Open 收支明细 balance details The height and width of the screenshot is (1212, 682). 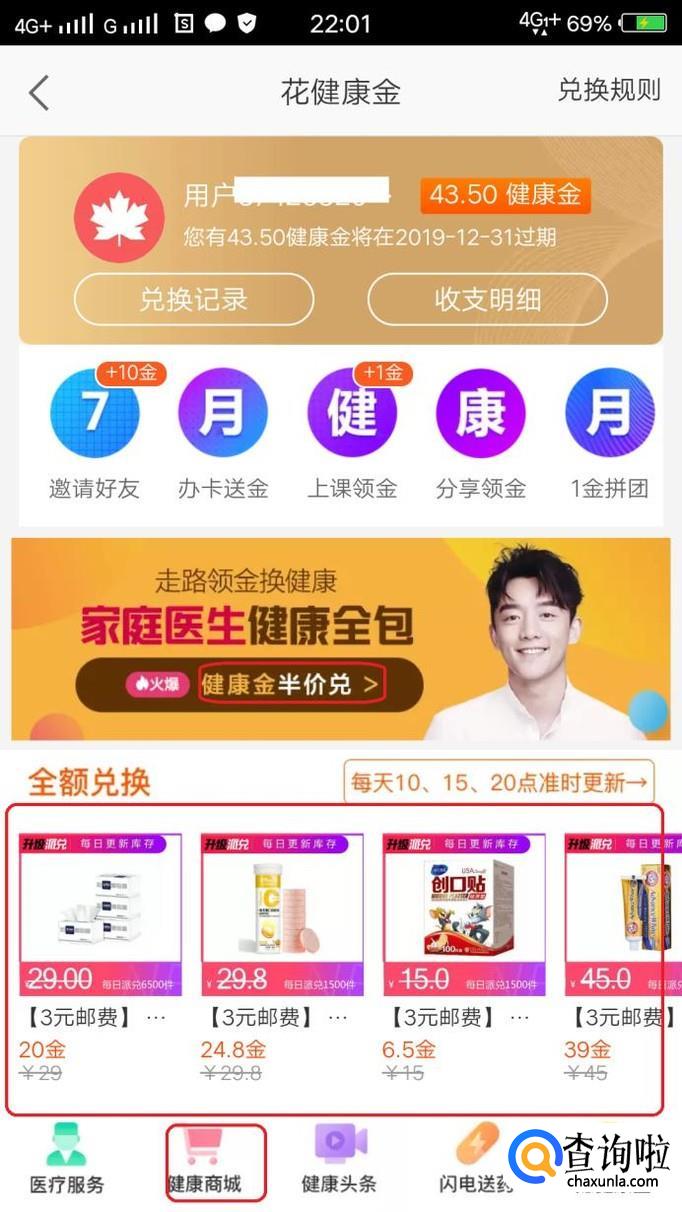click(487, 298)
